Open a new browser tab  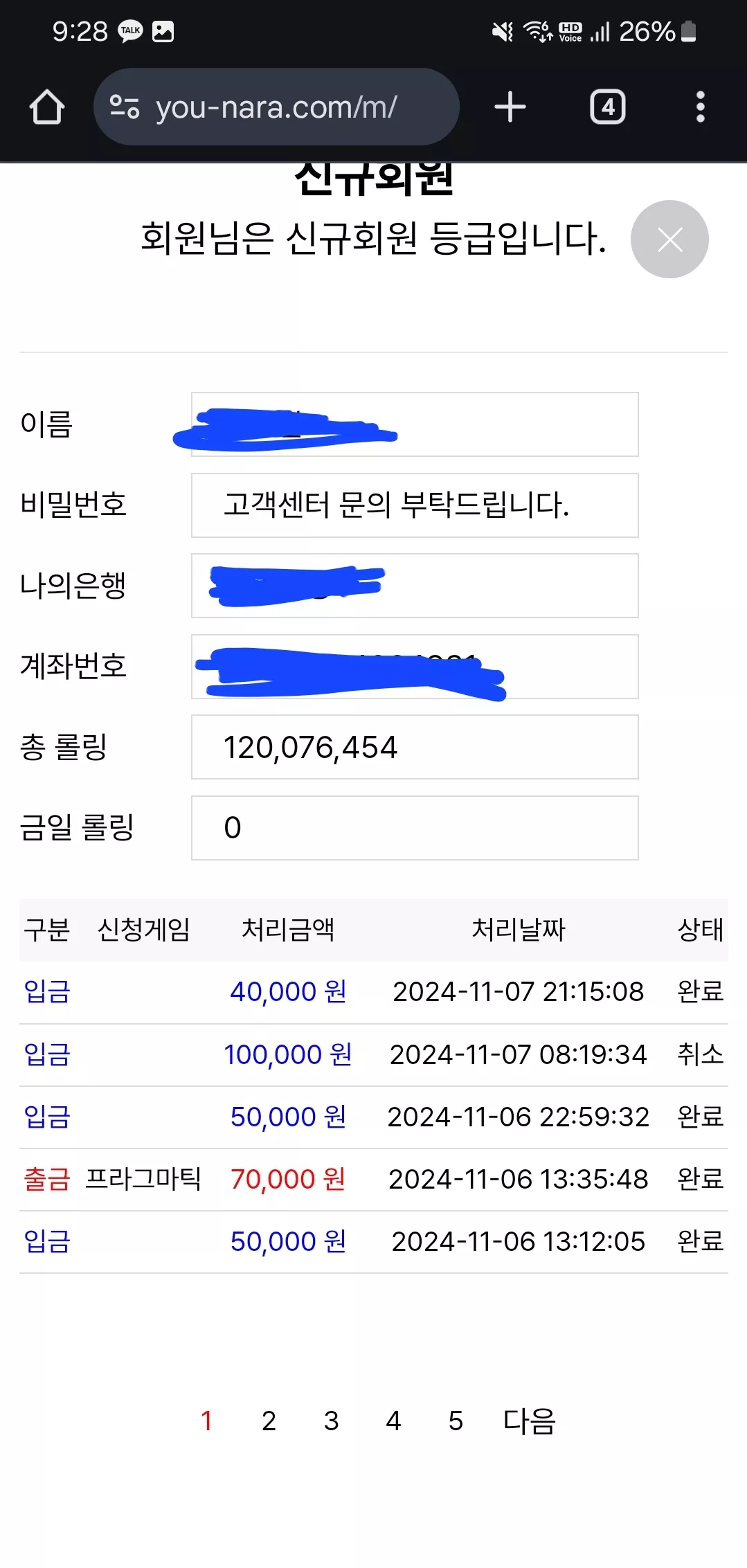tap(510, 107)
